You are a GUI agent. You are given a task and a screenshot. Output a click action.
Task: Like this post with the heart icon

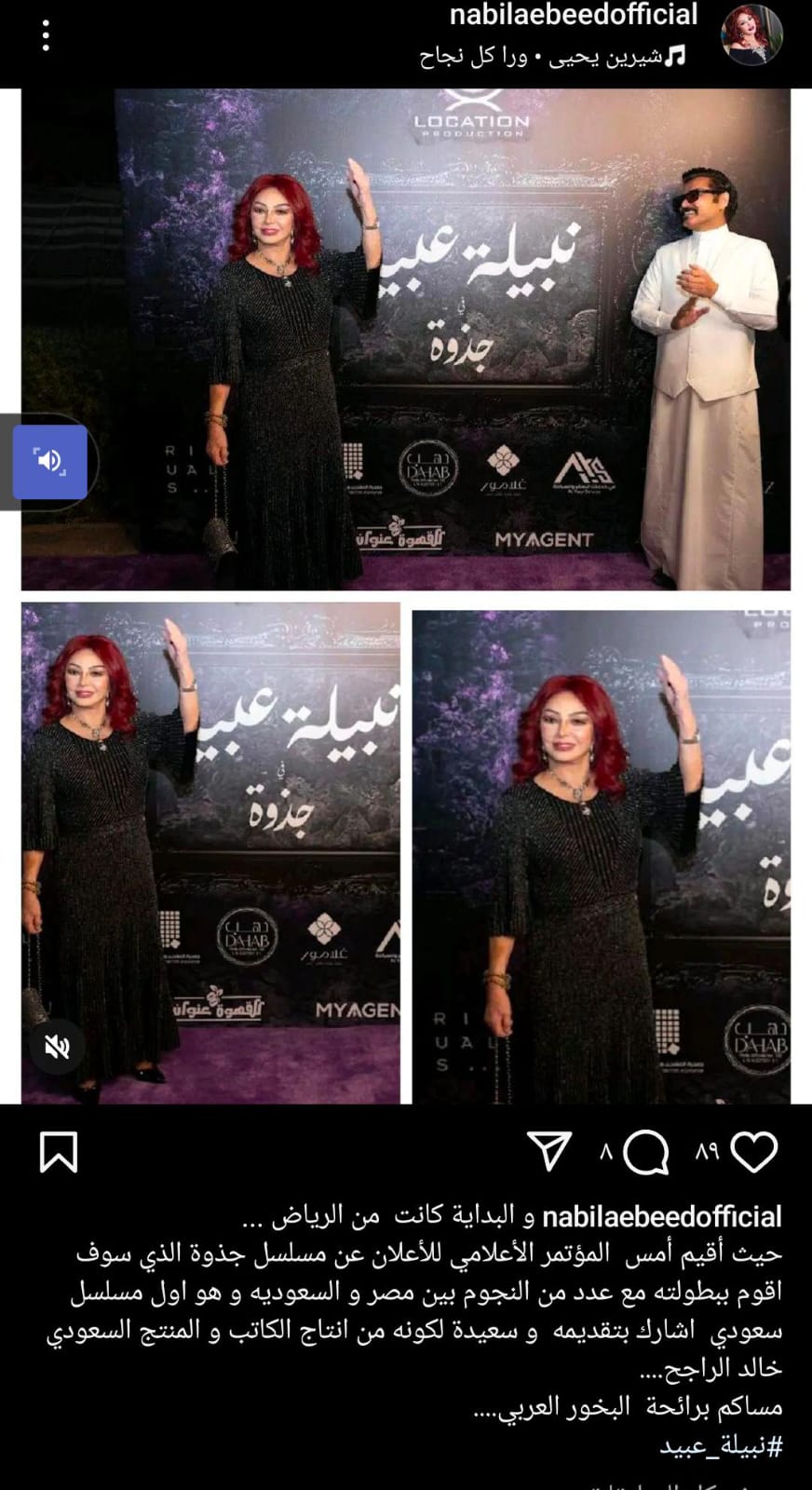click(753, 1154)
